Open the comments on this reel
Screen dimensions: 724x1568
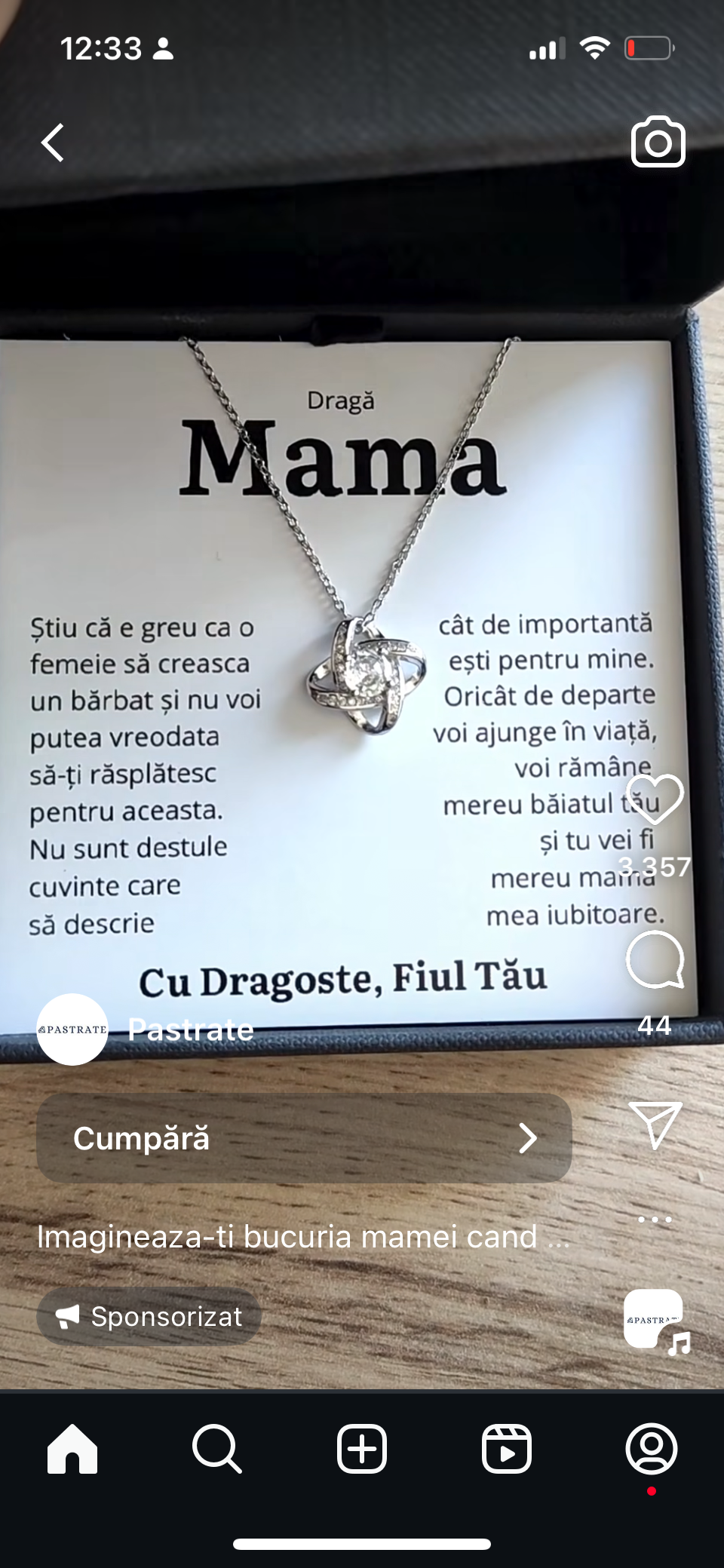[x=655, y=959]
